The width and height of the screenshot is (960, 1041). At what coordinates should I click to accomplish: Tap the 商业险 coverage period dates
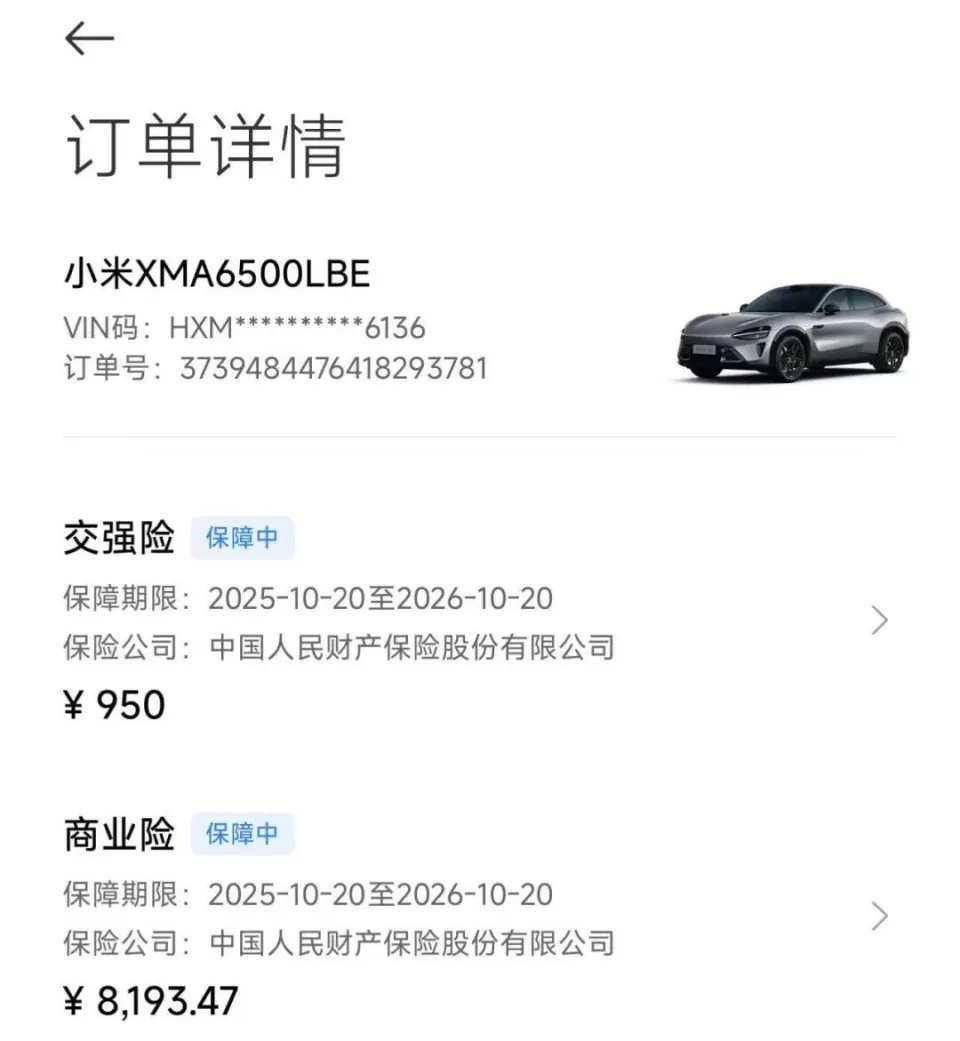378,895
